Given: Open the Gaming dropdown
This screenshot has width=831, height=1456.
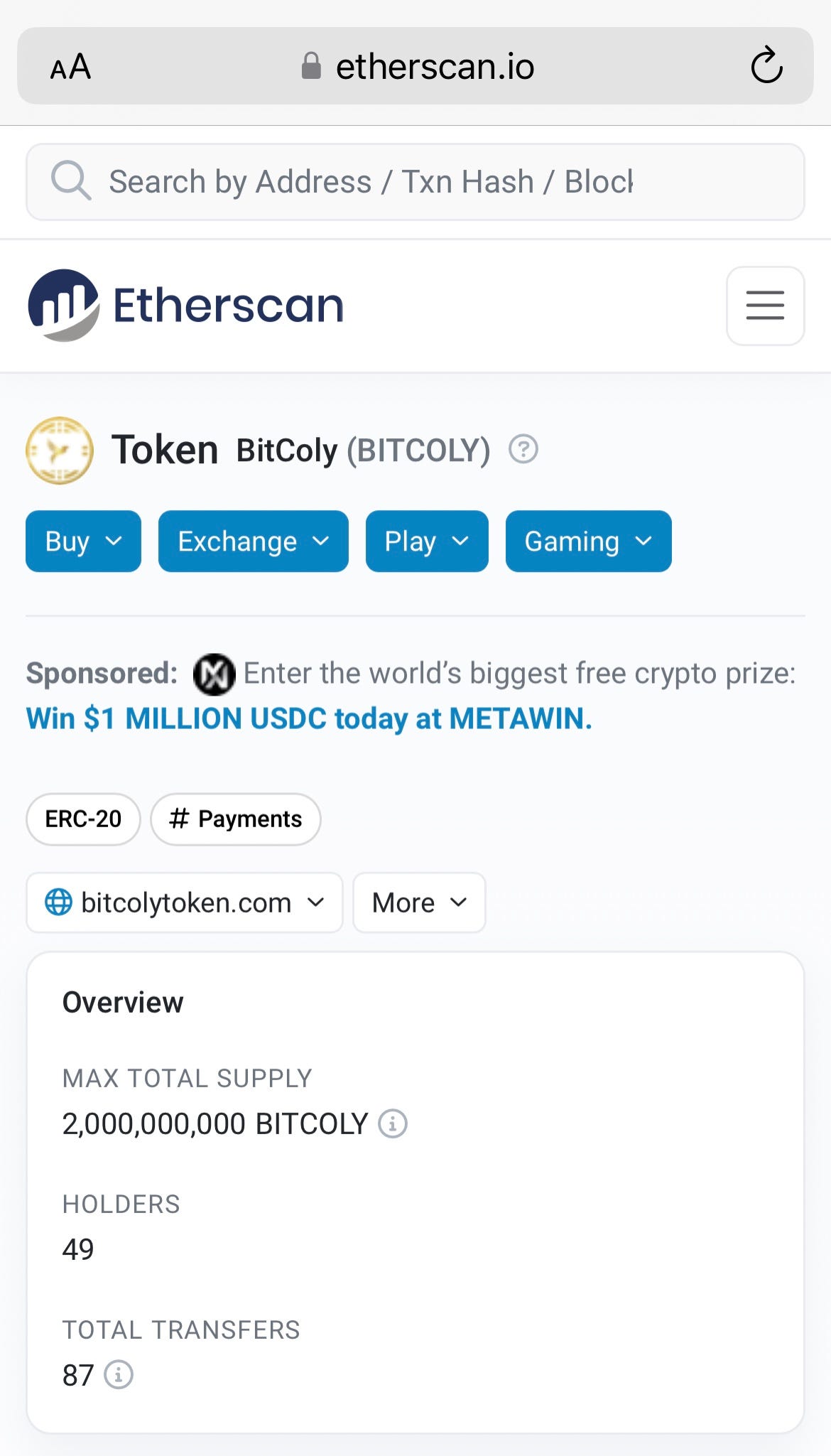Looking at the screenshot, I should coord(588,541).
